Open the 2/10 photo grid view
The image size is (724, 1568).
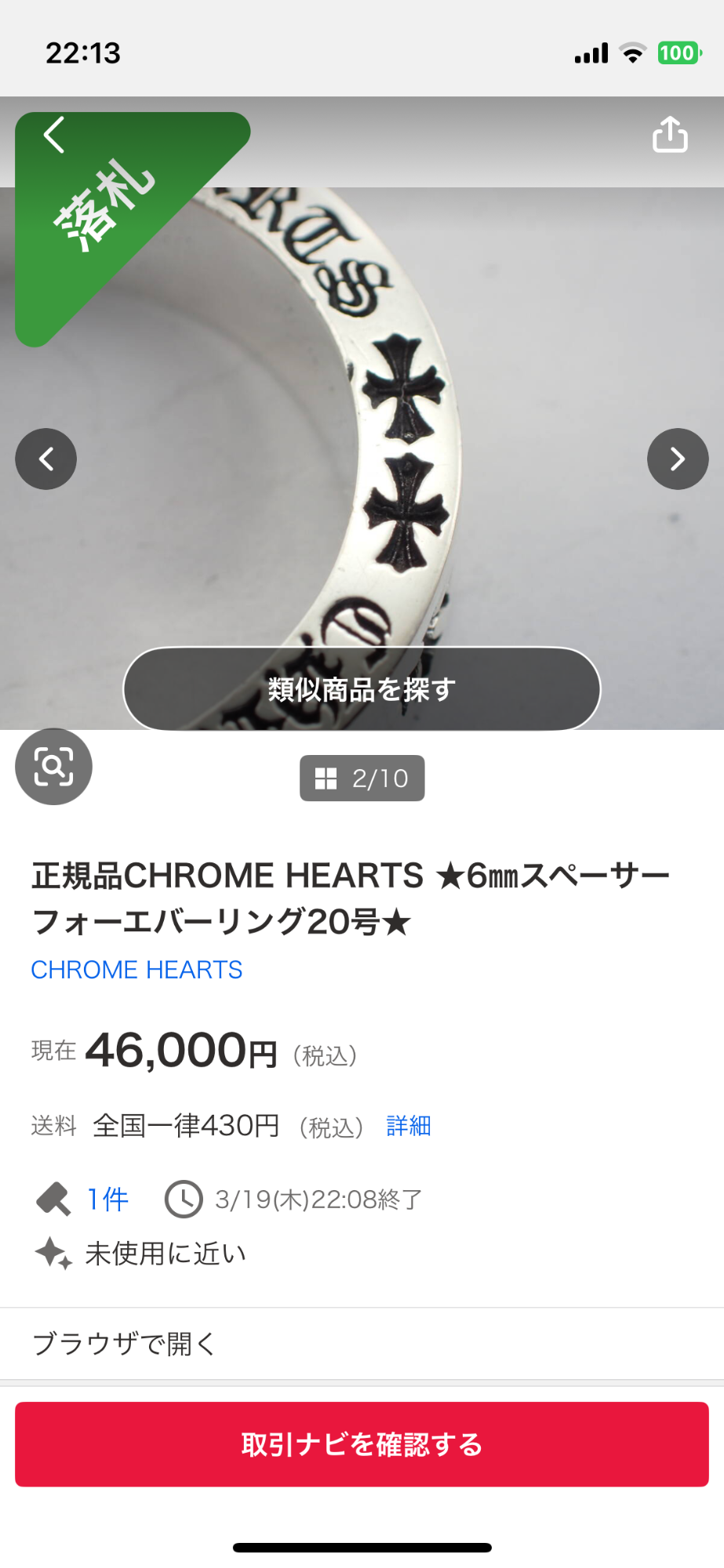(x=362, y=778)
